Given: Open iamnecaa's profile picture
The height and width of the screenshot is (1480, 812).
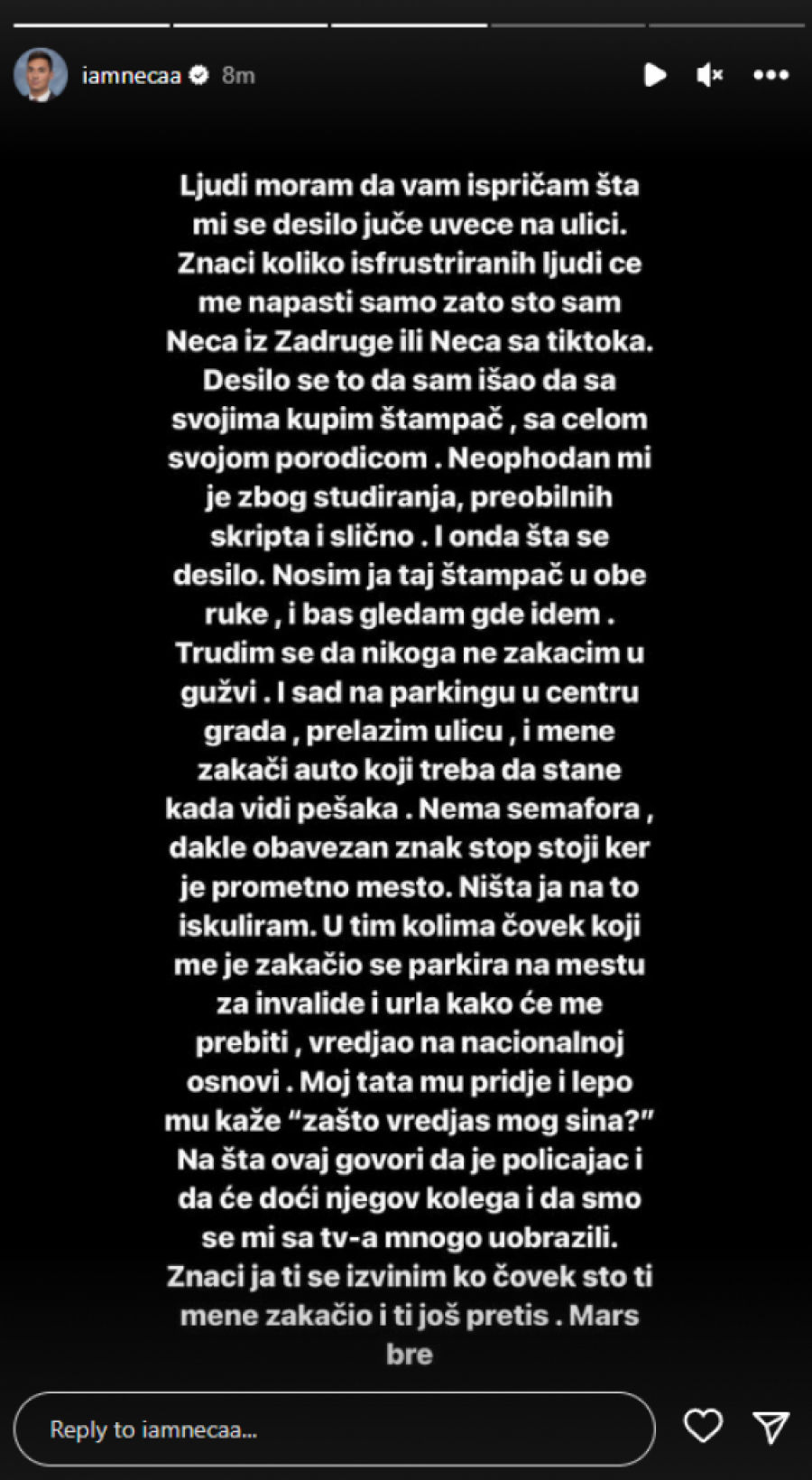Looking at the screenshot, I should tap(41, 75).
